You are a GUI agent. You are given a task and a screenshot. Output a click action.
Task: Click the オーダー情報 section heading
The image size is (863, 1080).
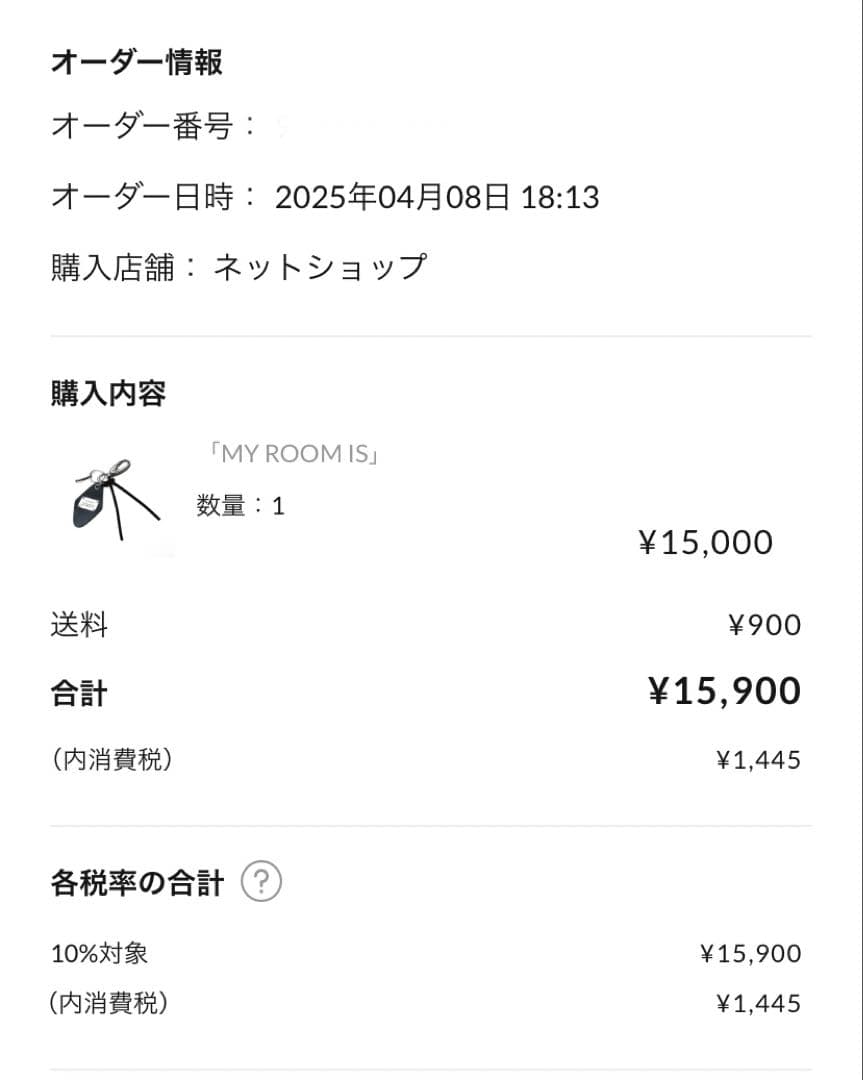pos(138,62)
